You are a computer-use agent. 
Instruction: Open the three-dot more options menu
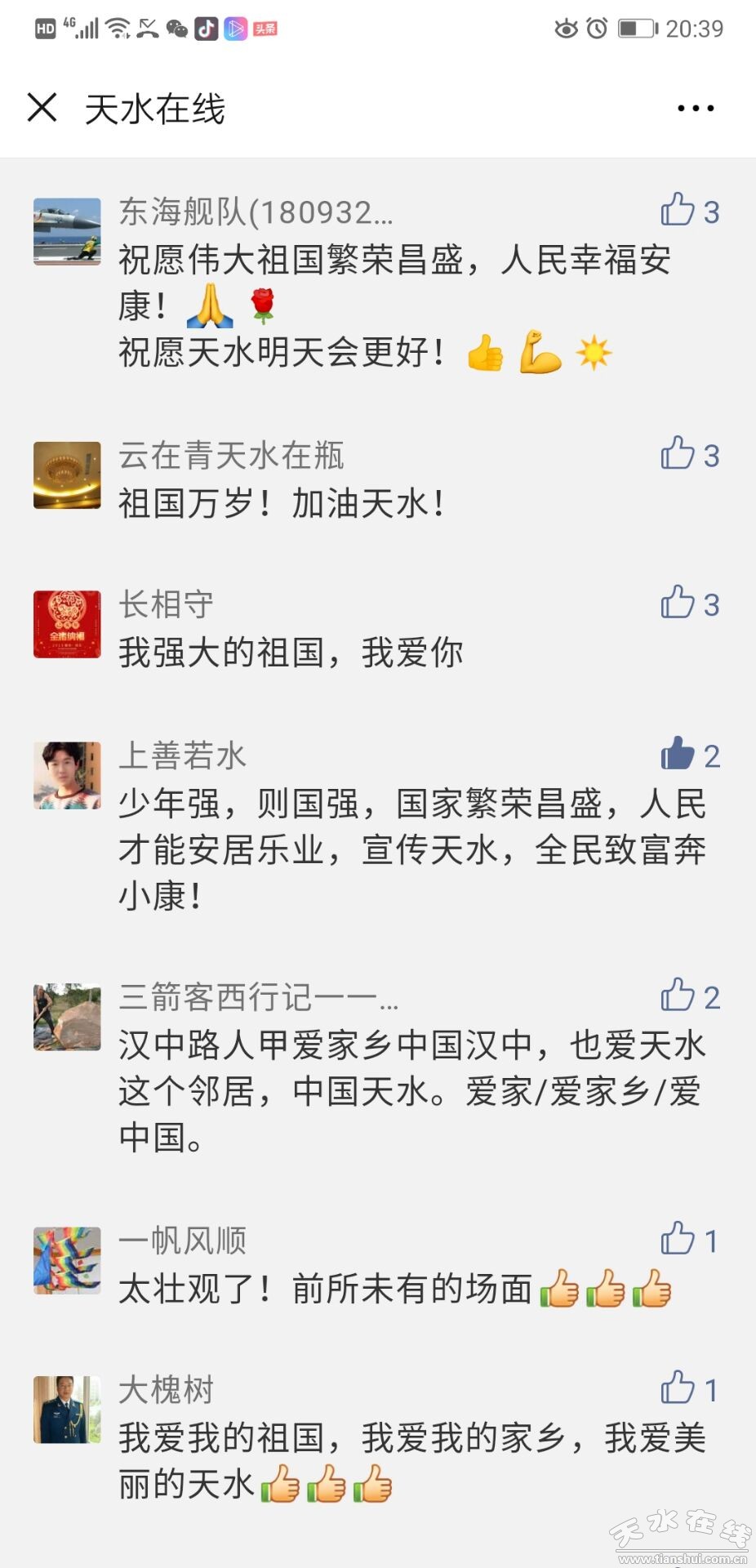tap(695, 108)
